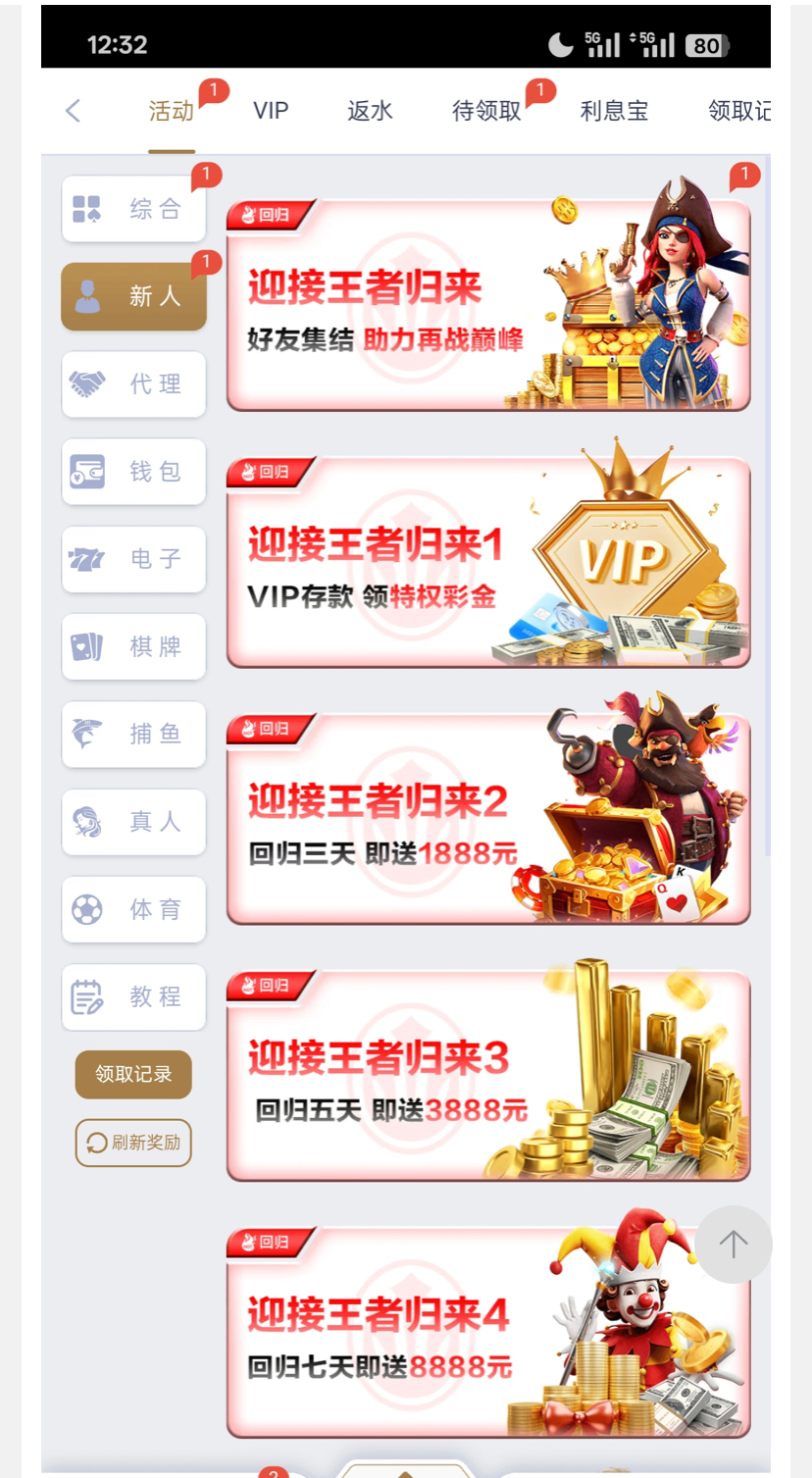This screenshot has width=812, height=1478.
Task: Tap the 刷新奖励 refresh button
Action: (x=133, y=1143)
